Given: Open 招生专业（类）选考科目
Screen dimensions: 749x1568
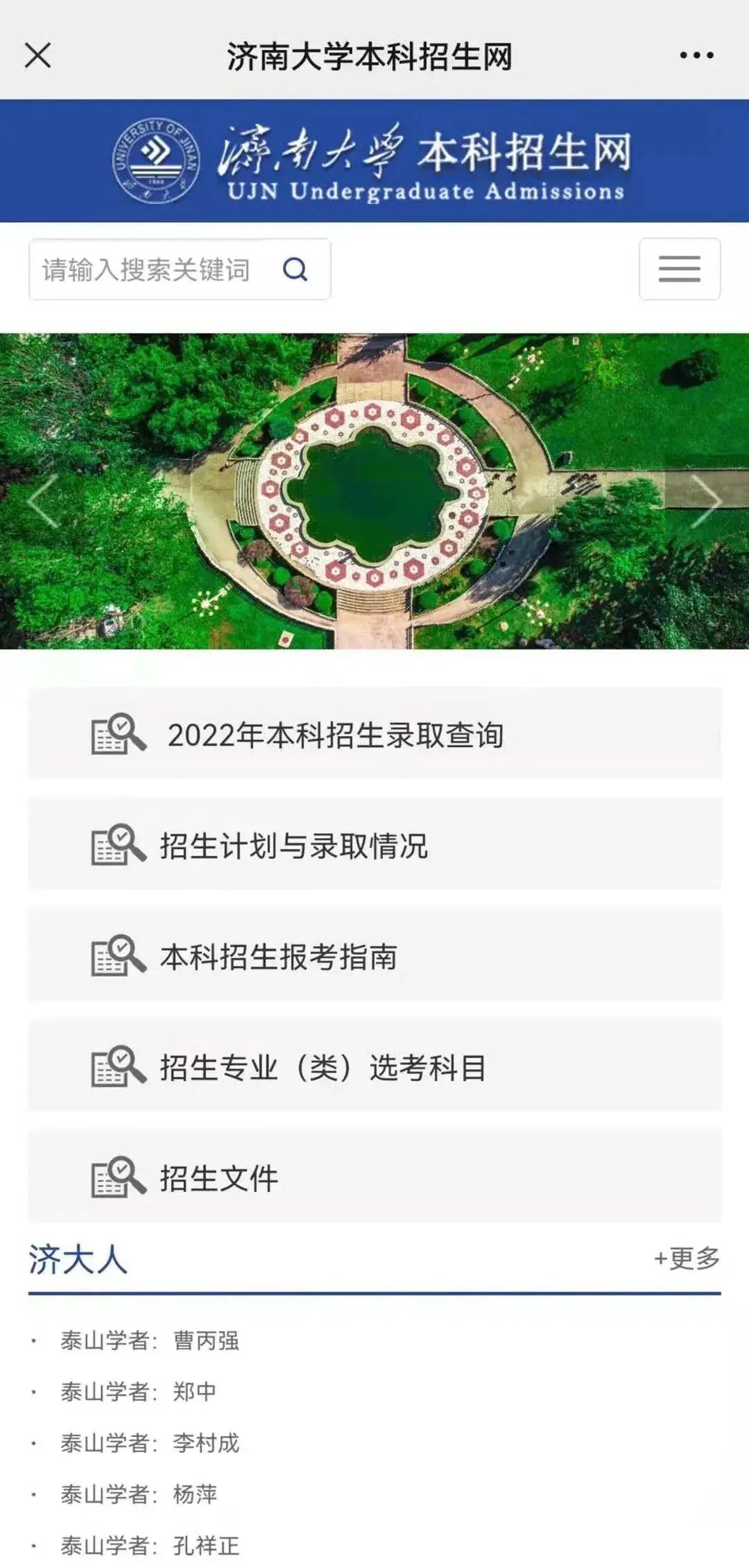Looking at the screenshot, I should [323, 1067].
